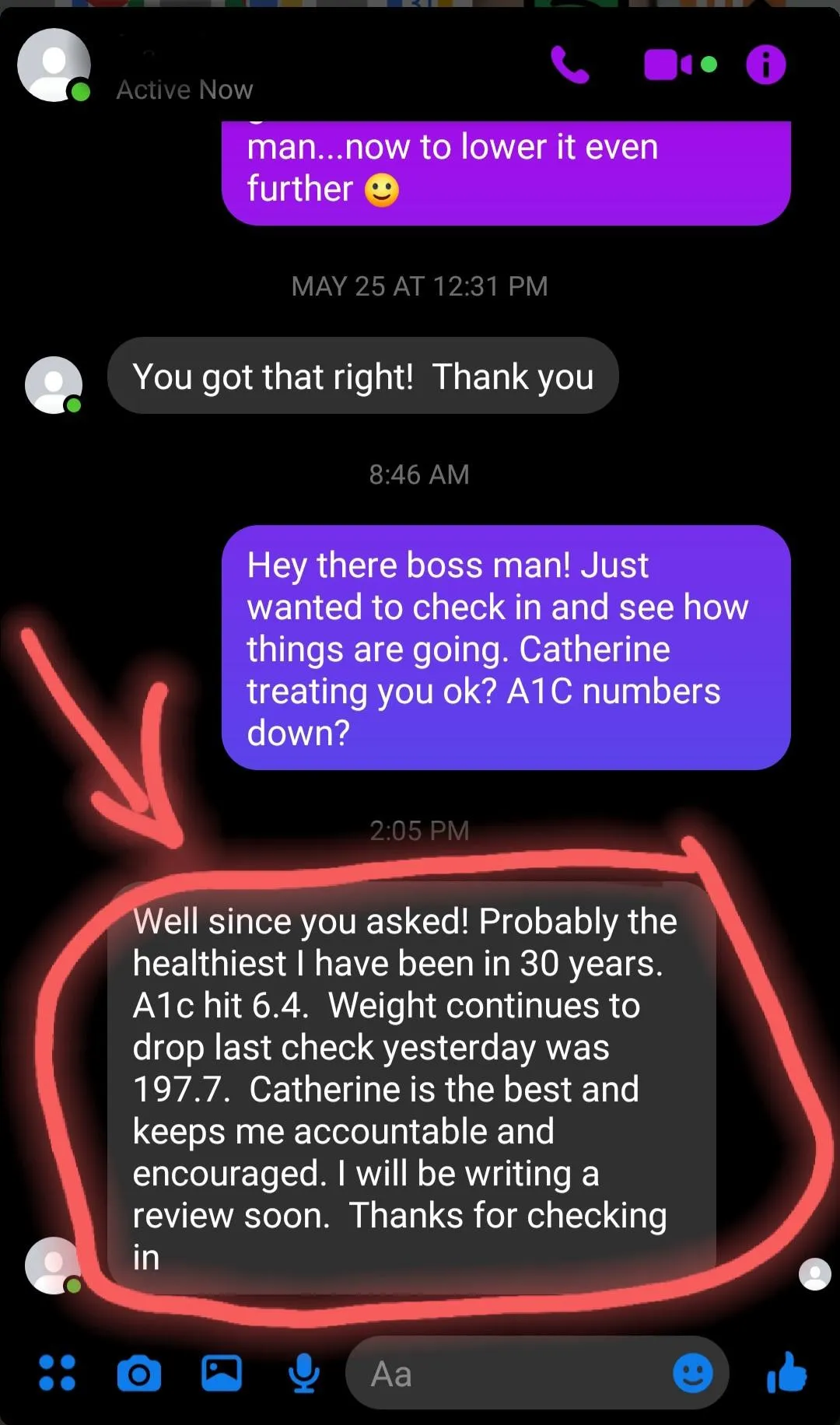The width and height of the screenshot is (840, 1425).
Task: Record a voice message with the microphone
Action: pyautogui.click(x=304, y=1374)
